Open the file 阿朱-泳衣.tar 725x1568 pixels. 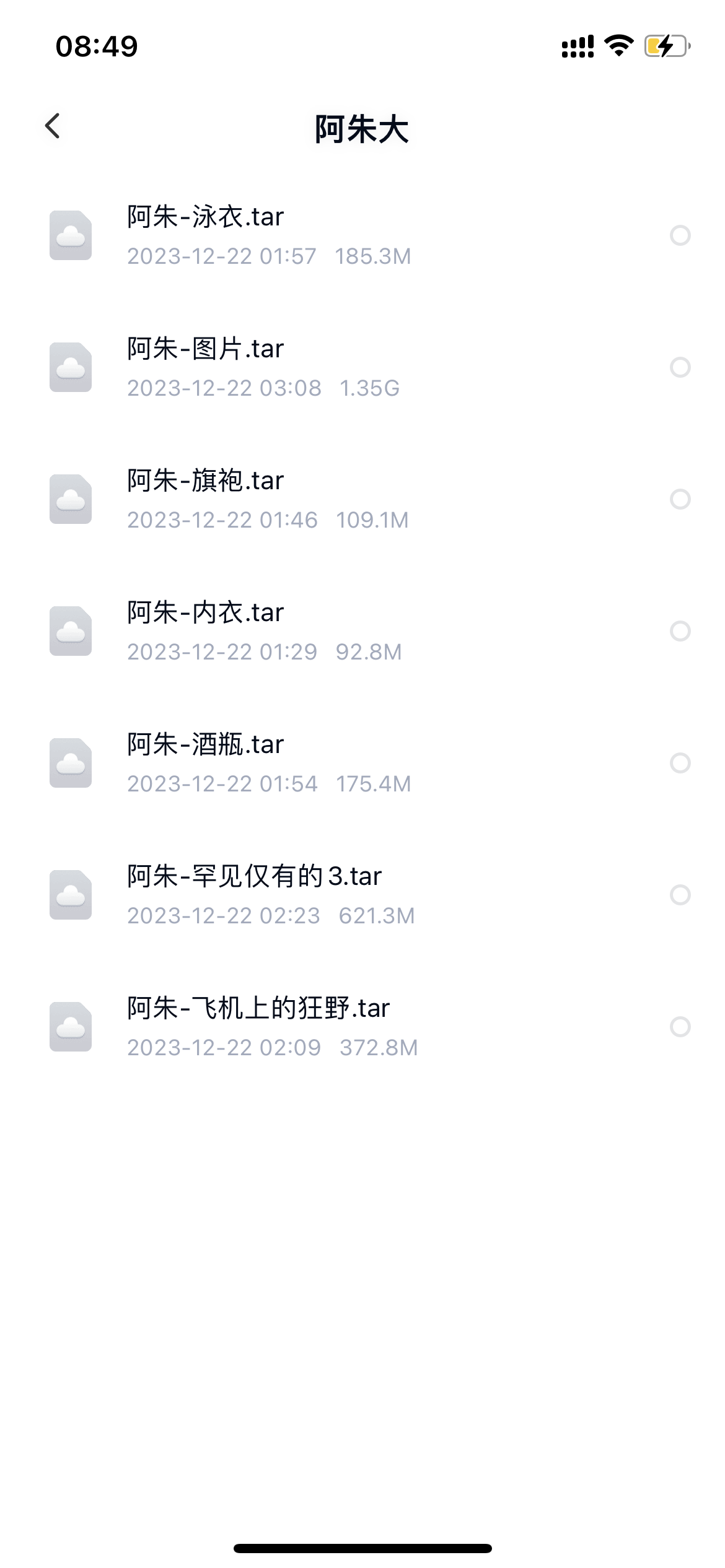(362, 235)
